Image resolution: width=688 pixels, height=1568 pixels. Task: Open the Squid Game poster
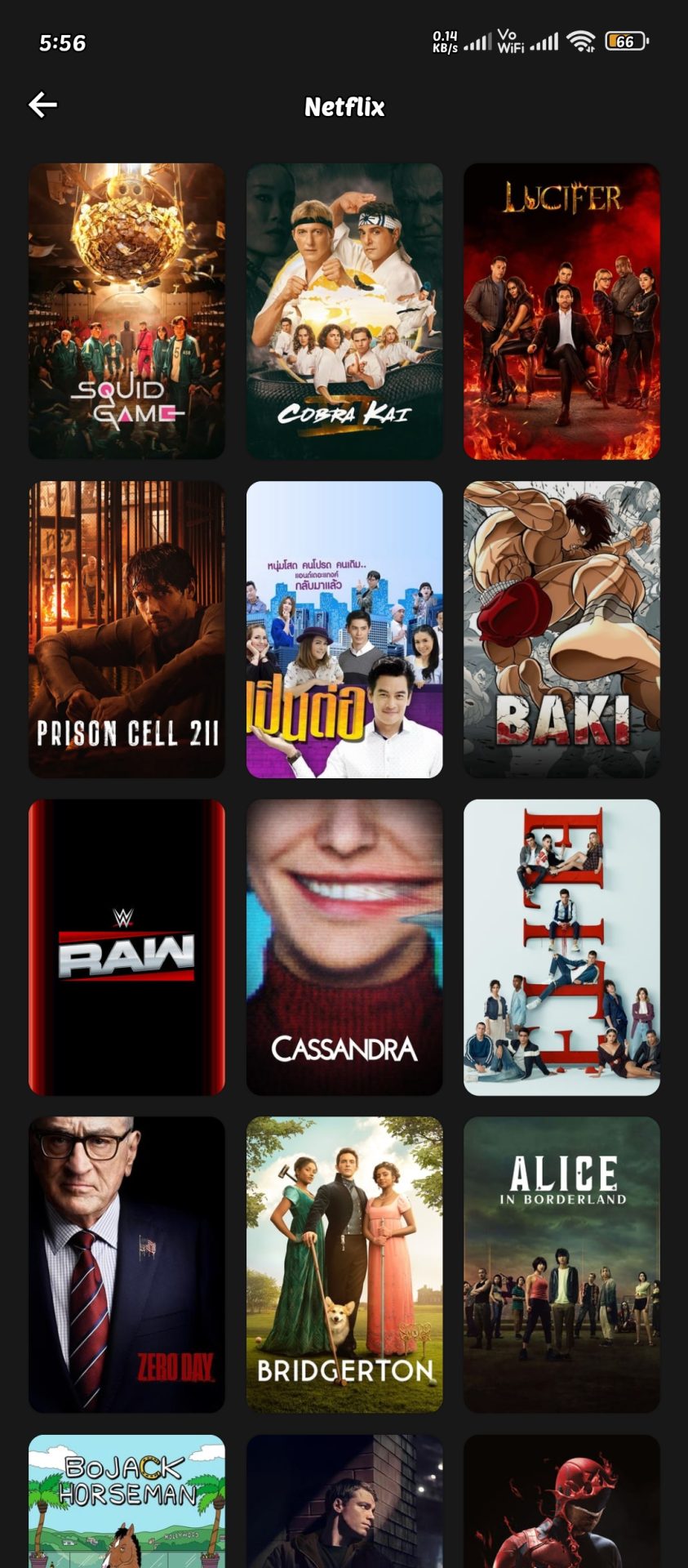(x=127, y=310)
